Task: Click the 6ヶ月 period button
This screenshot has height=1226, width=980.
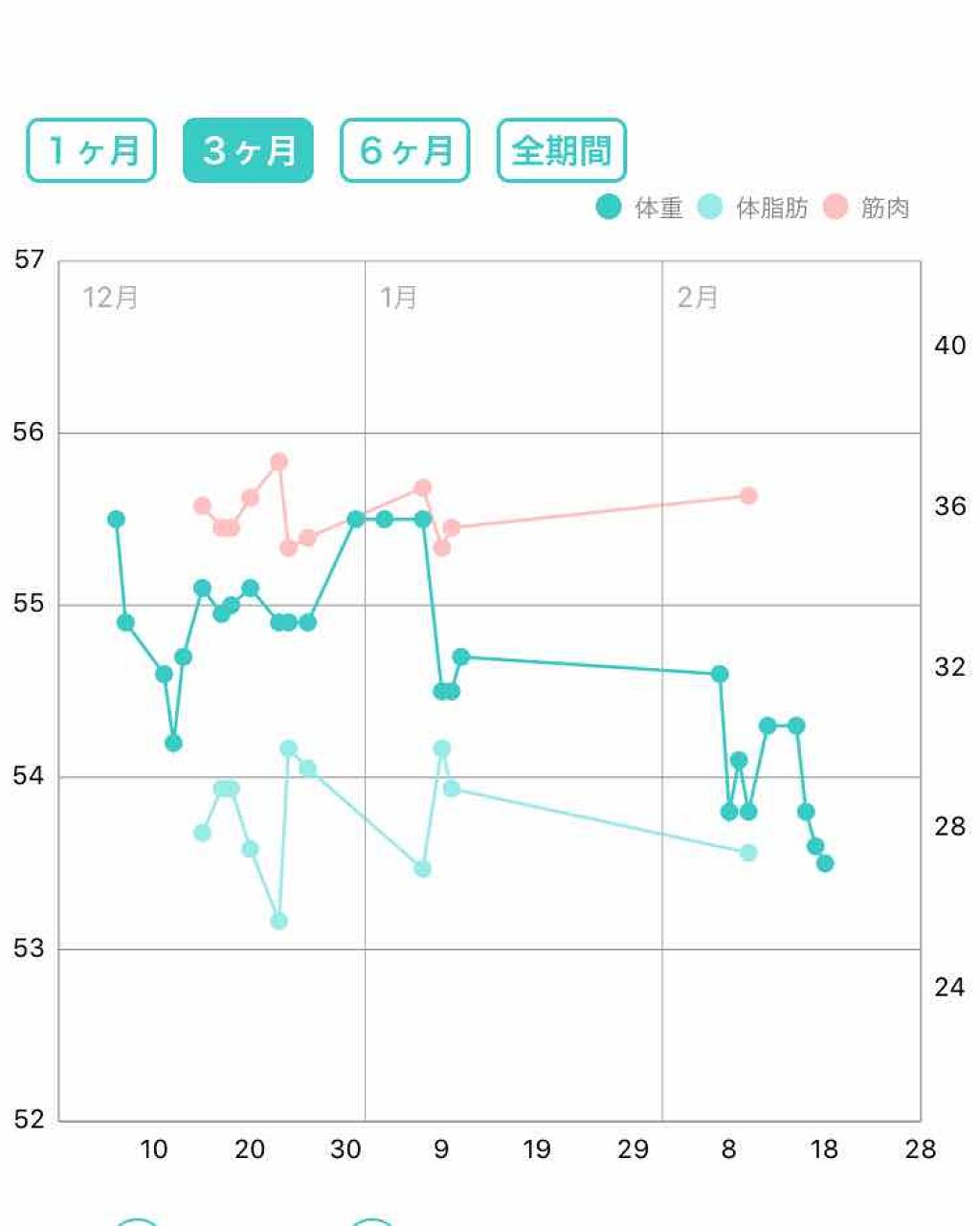Action: tap(404, 149)
